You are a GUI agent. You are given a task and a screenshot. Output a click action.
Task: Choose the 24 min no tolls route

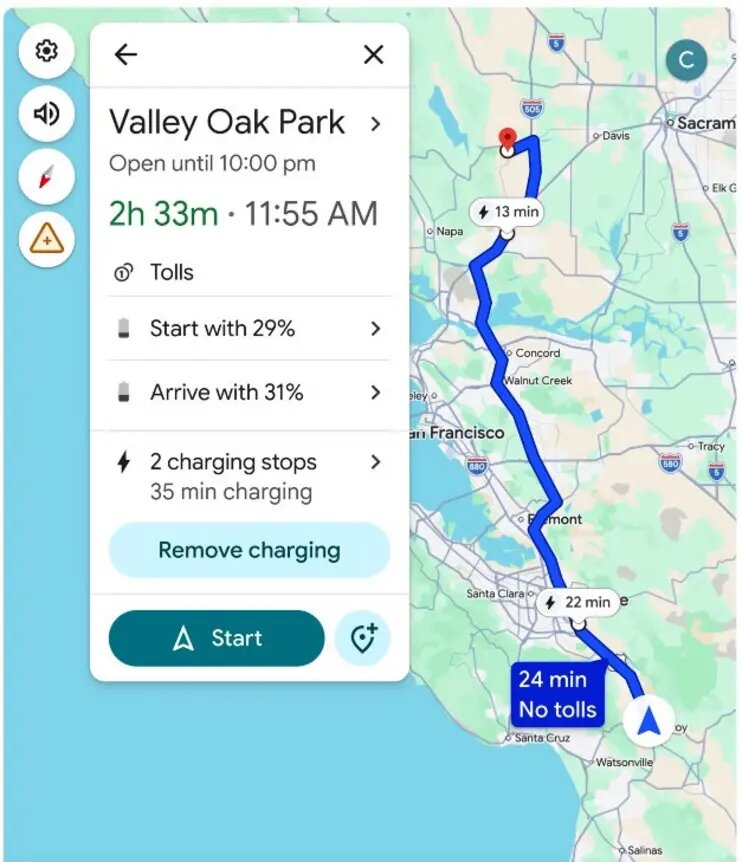pyautogui.click(x=557, y=694)
